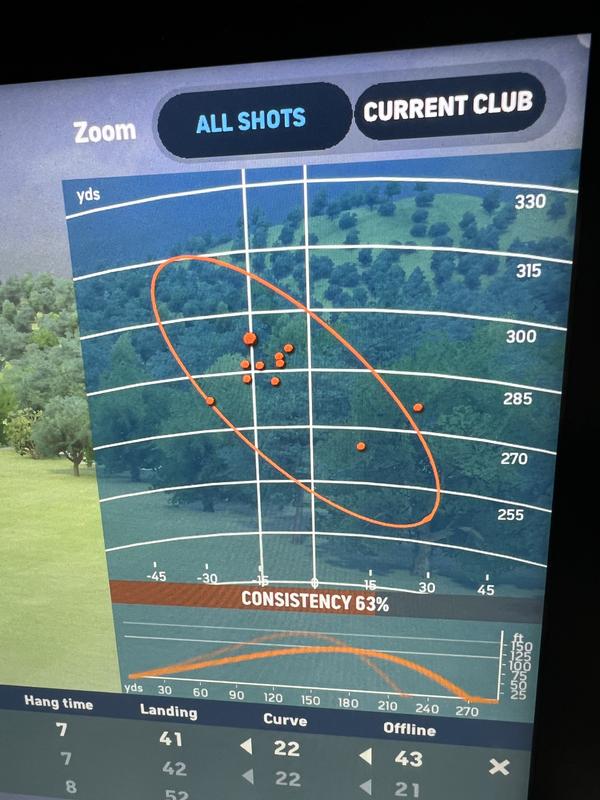The image size is (600, 800).
Task: Switch zoom to CURRENT CLUB
Action: (x=446, y=106)
